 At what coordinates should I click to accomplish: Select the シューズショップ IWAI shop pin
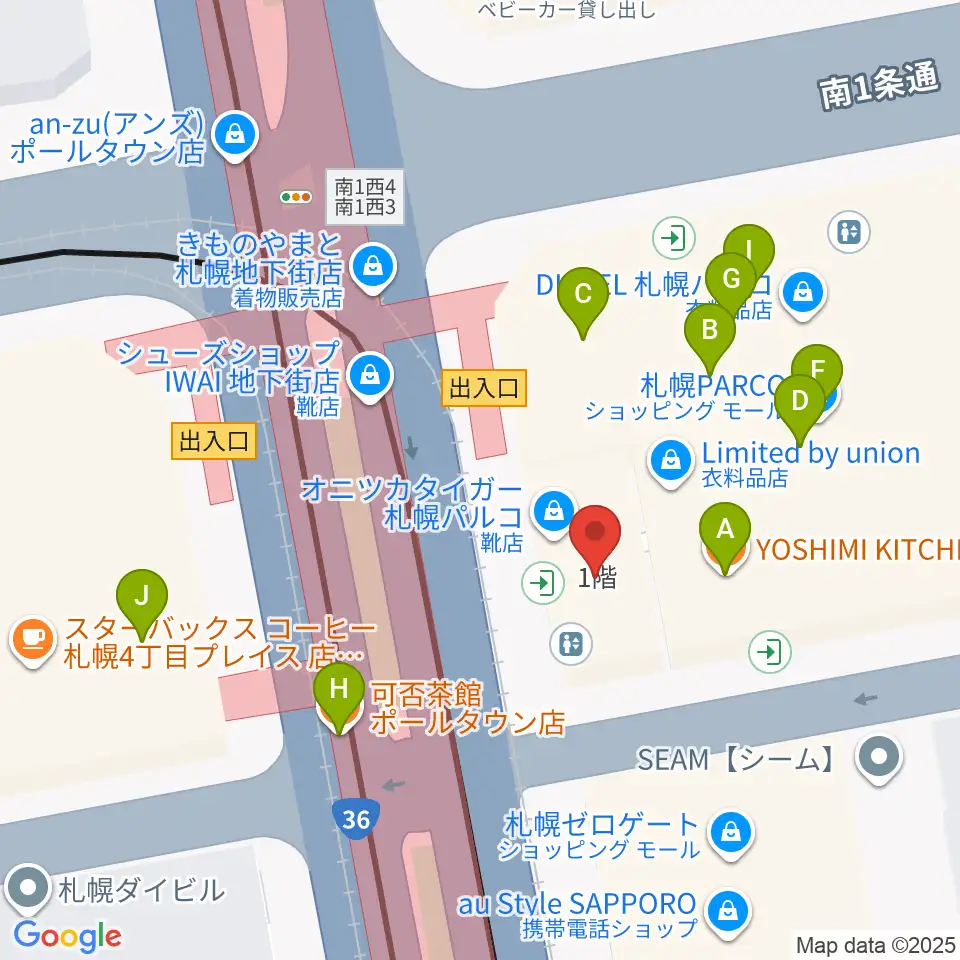[x=370, y=377]
